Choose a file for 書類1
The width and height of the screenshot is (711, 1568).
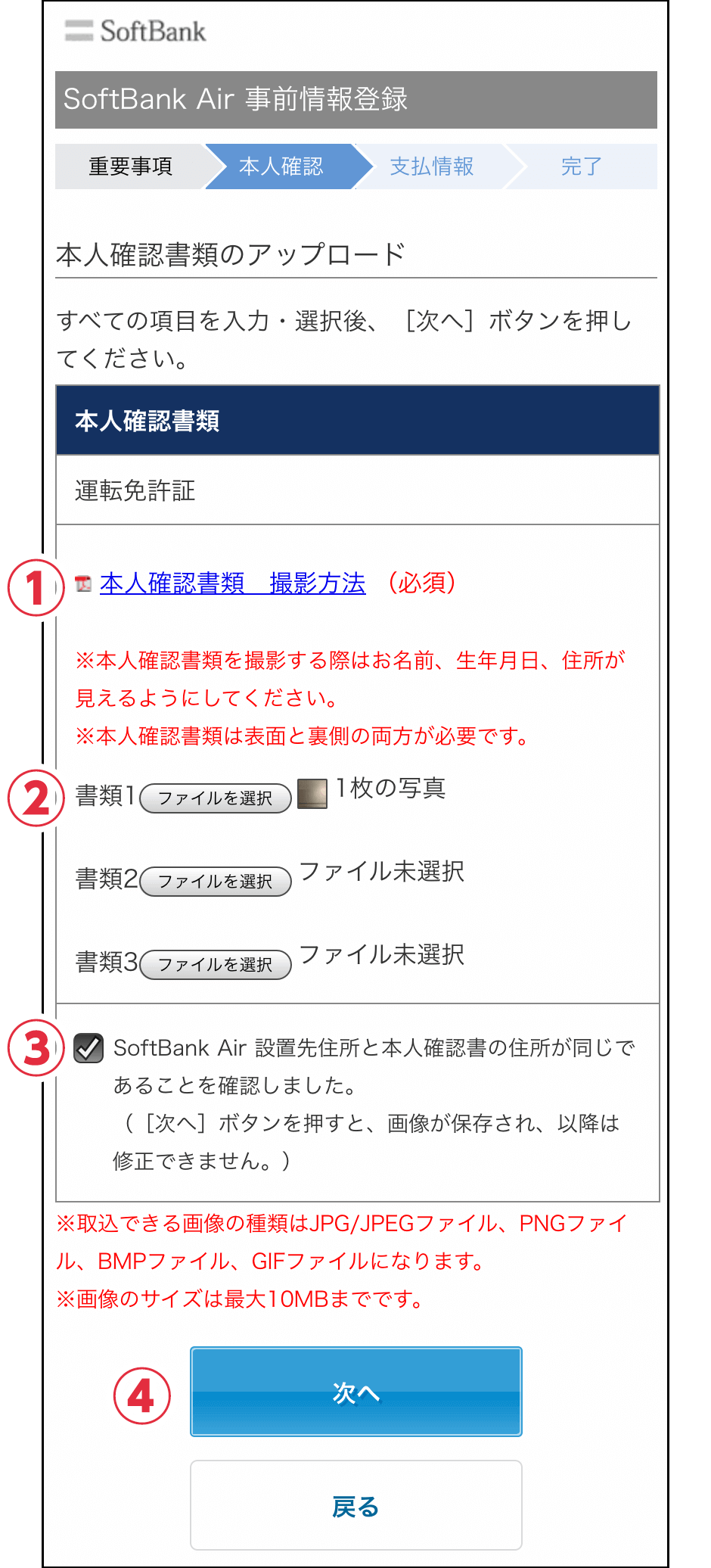point(216,798)
